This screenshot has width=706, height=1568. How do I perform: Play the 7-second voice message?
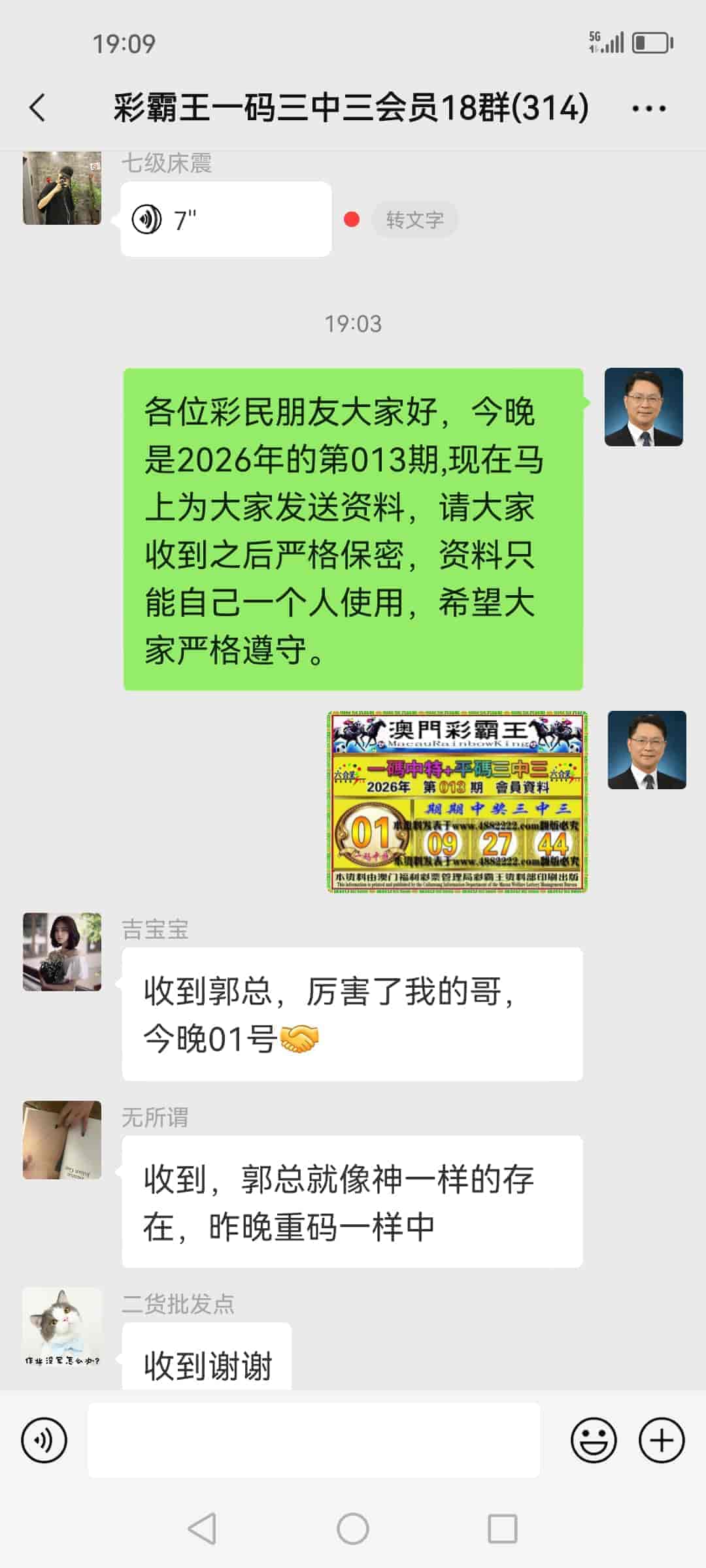(226, 220)
